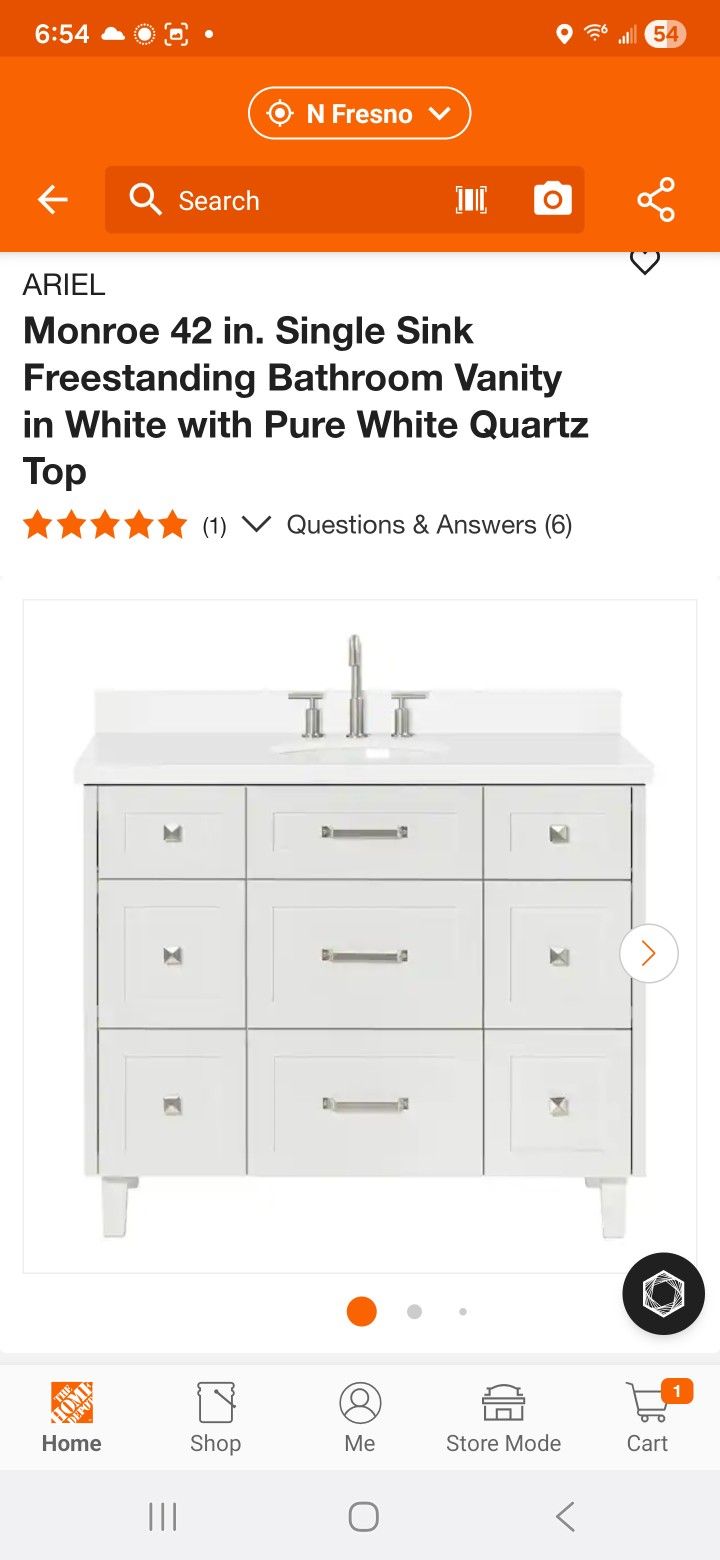Advance product photos with right chevron arrow

(648, 953)
